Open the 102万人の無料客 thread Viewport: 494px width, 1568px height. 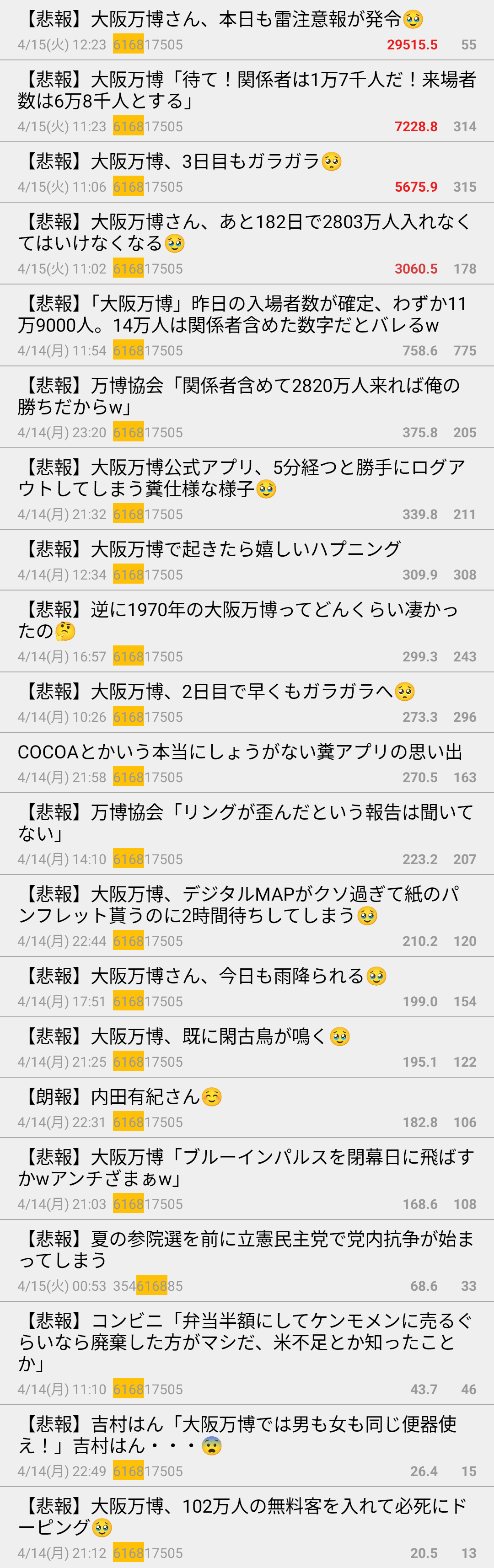click(243, 1516)
